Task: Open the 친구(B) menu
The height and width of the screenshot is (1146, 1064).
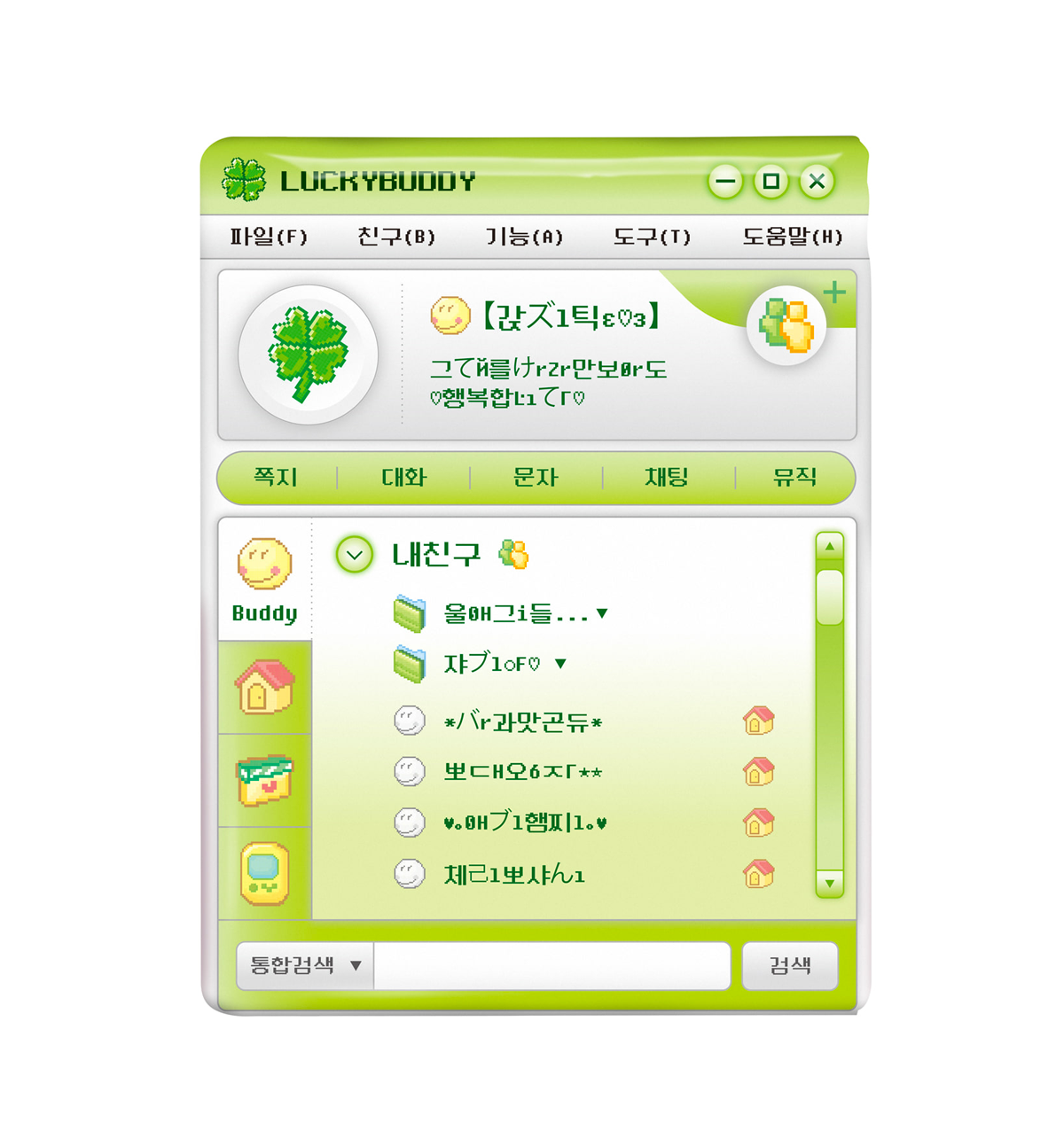Action: click(x=395, y=237)
